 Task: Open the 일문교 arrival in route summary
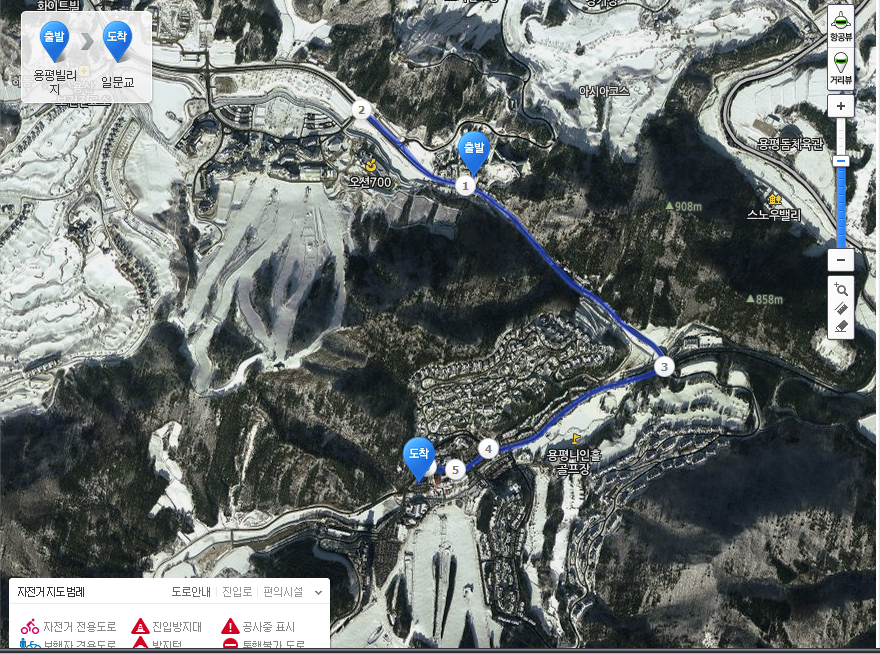117,58
